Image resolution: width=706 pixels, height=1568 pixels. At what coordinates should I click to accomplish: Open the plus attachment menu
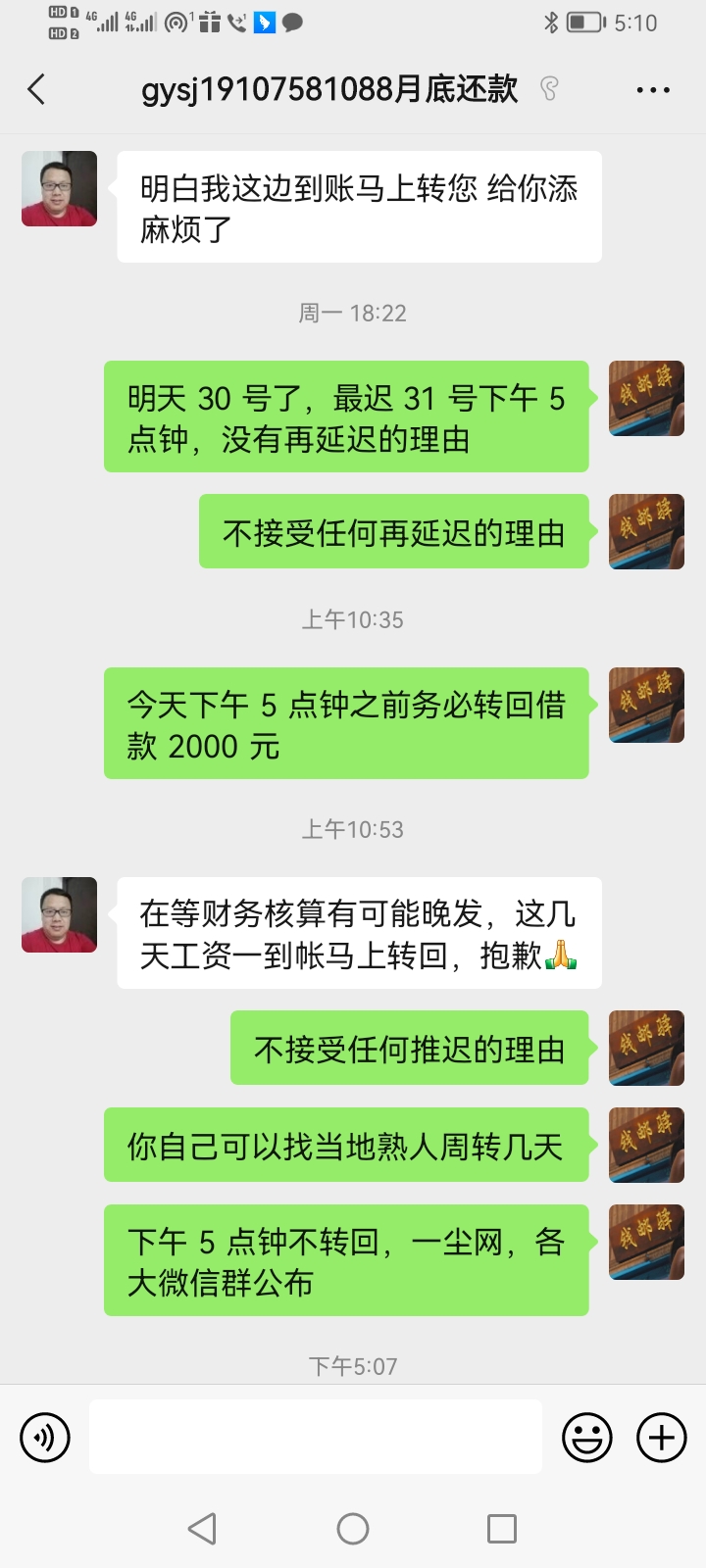(x=662, y=1438)
